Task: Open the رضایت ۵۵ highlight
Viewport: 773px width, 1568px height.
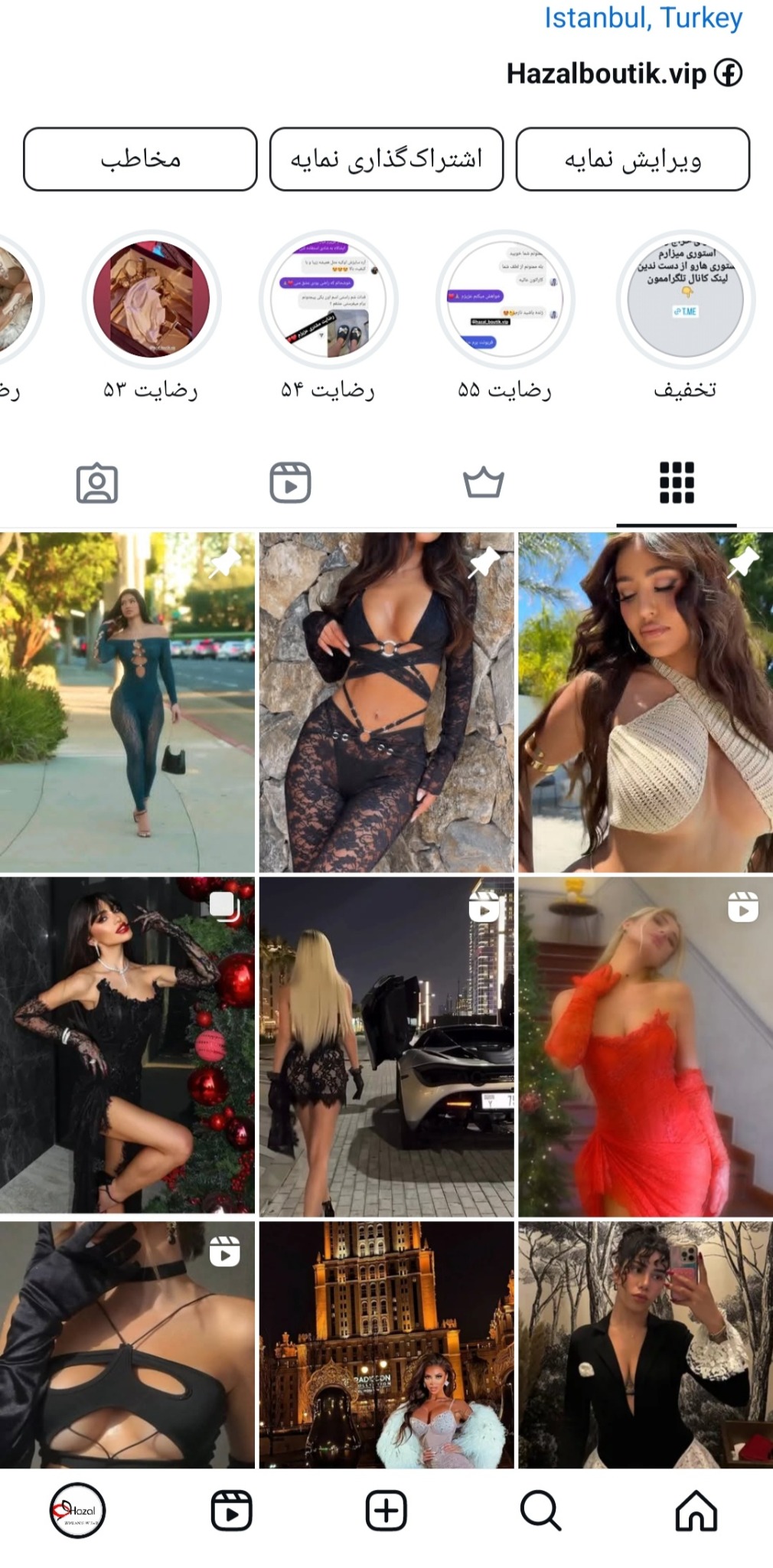Action: click(505, 300)
